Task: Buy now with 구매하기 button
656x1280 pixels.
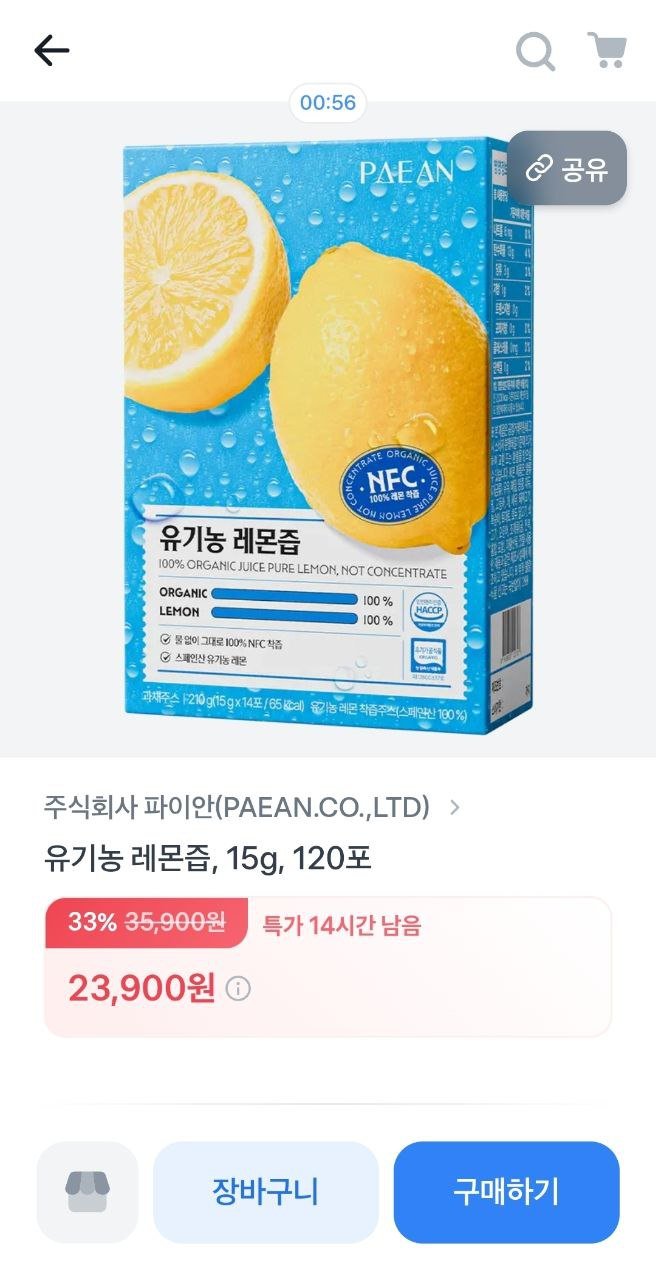Action: 506,1192
